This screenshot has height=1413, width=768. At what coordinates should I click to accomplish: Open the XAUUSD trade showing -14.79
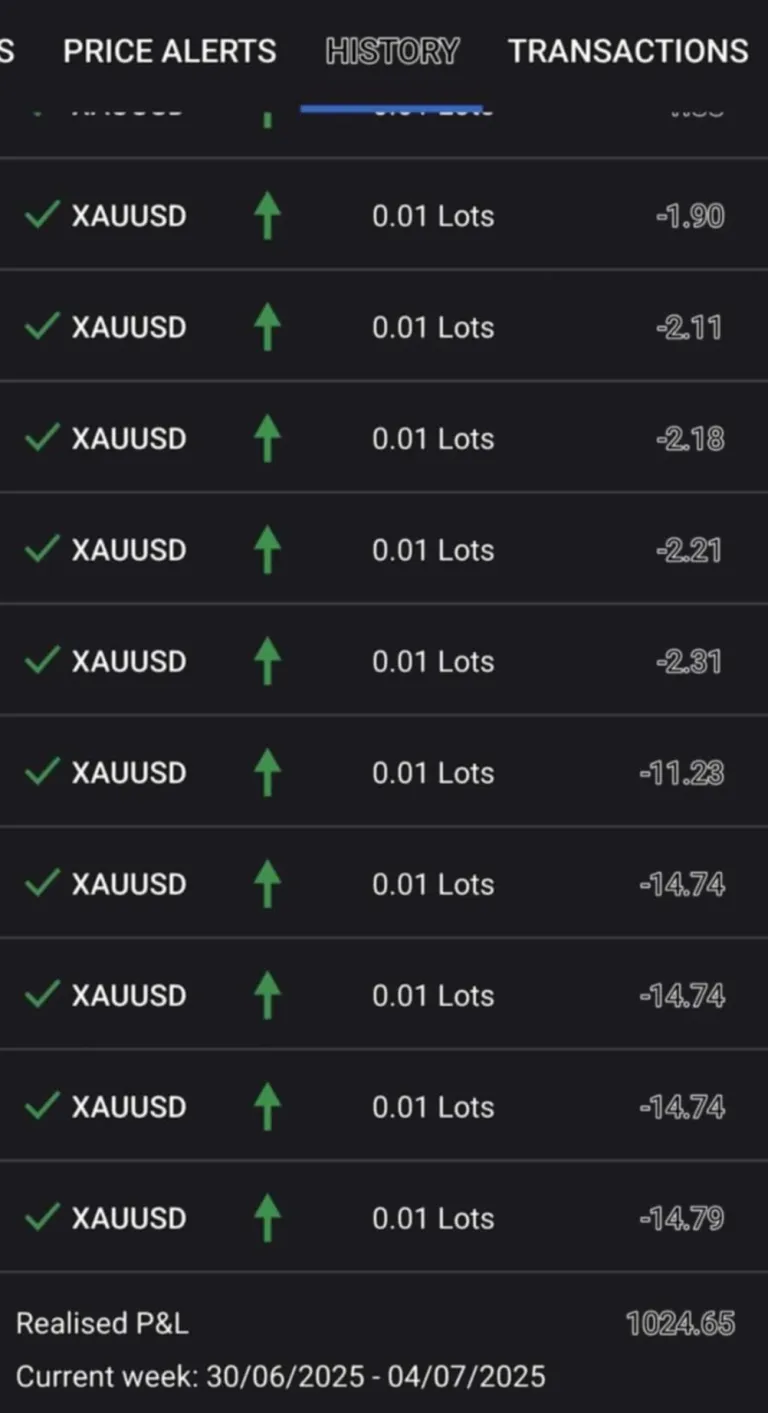coord(384,1217)
